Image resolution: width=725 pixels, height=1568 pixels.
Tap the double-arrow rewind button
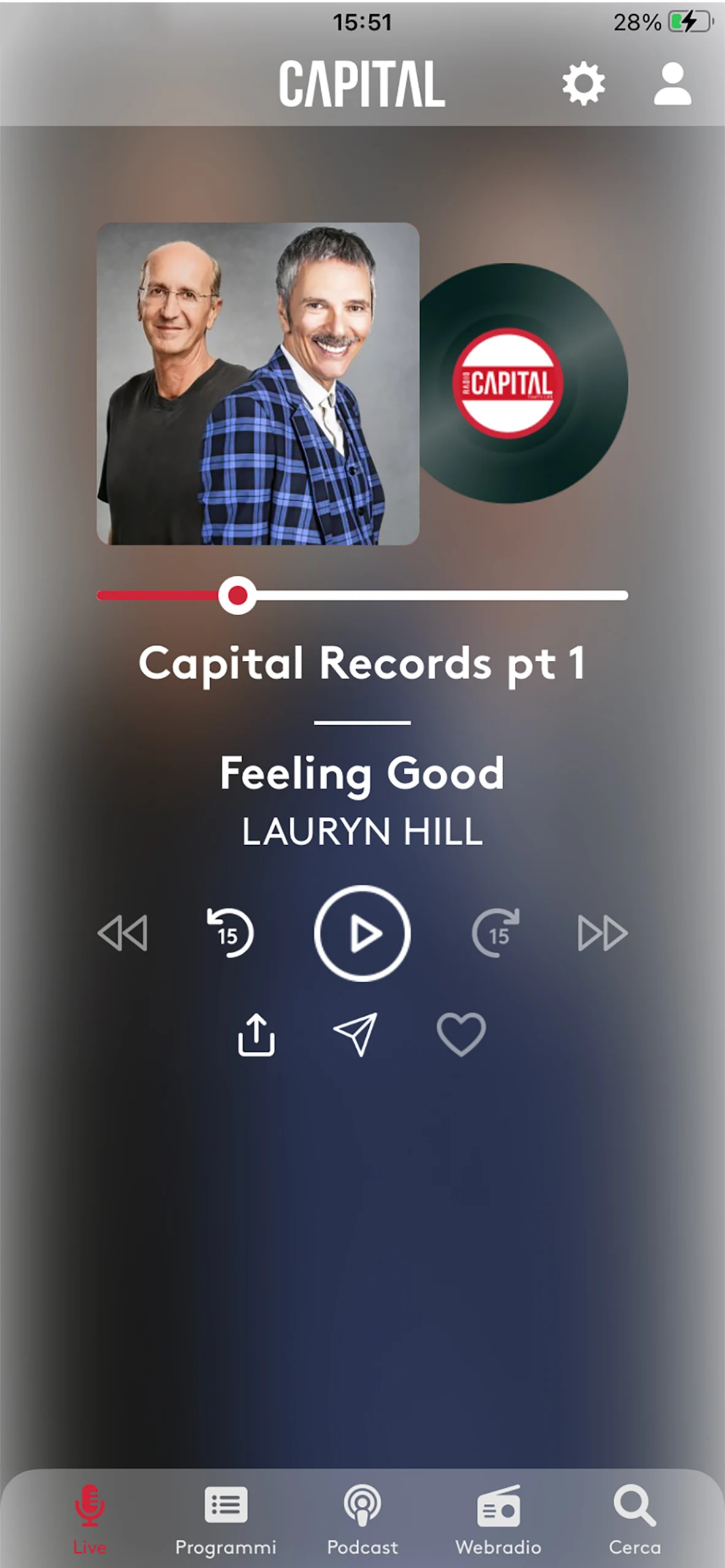coord(123,933)
